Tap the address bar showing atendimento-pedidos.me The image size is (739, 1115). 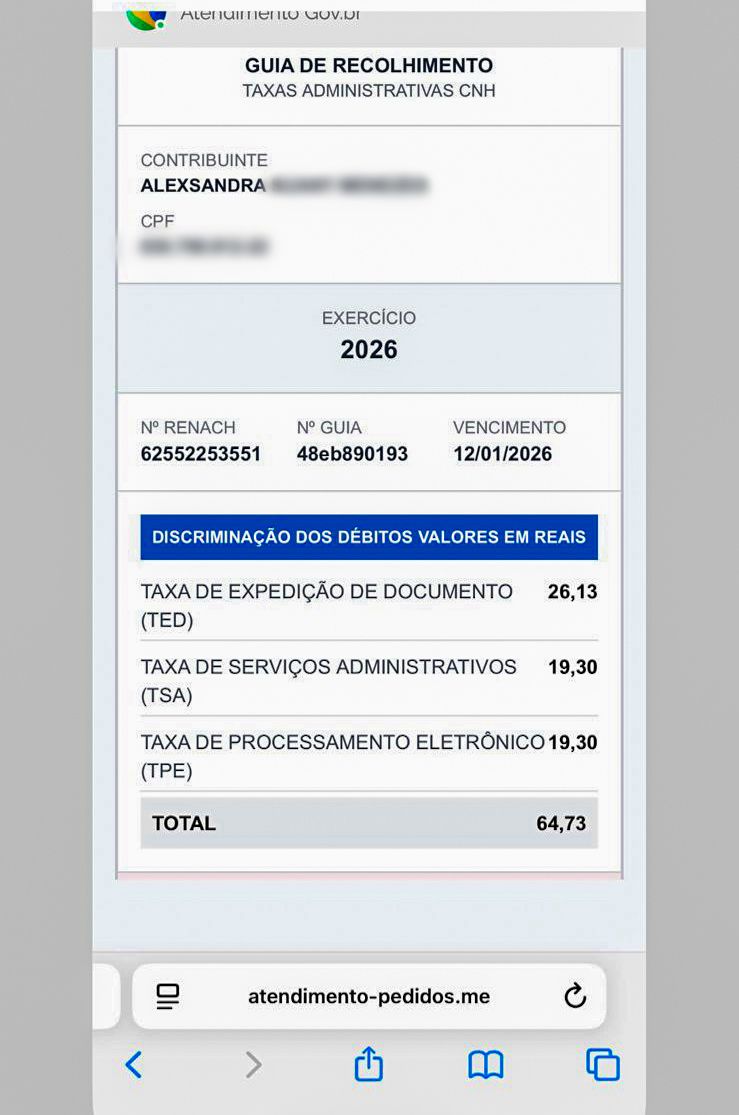click(369, 996)
